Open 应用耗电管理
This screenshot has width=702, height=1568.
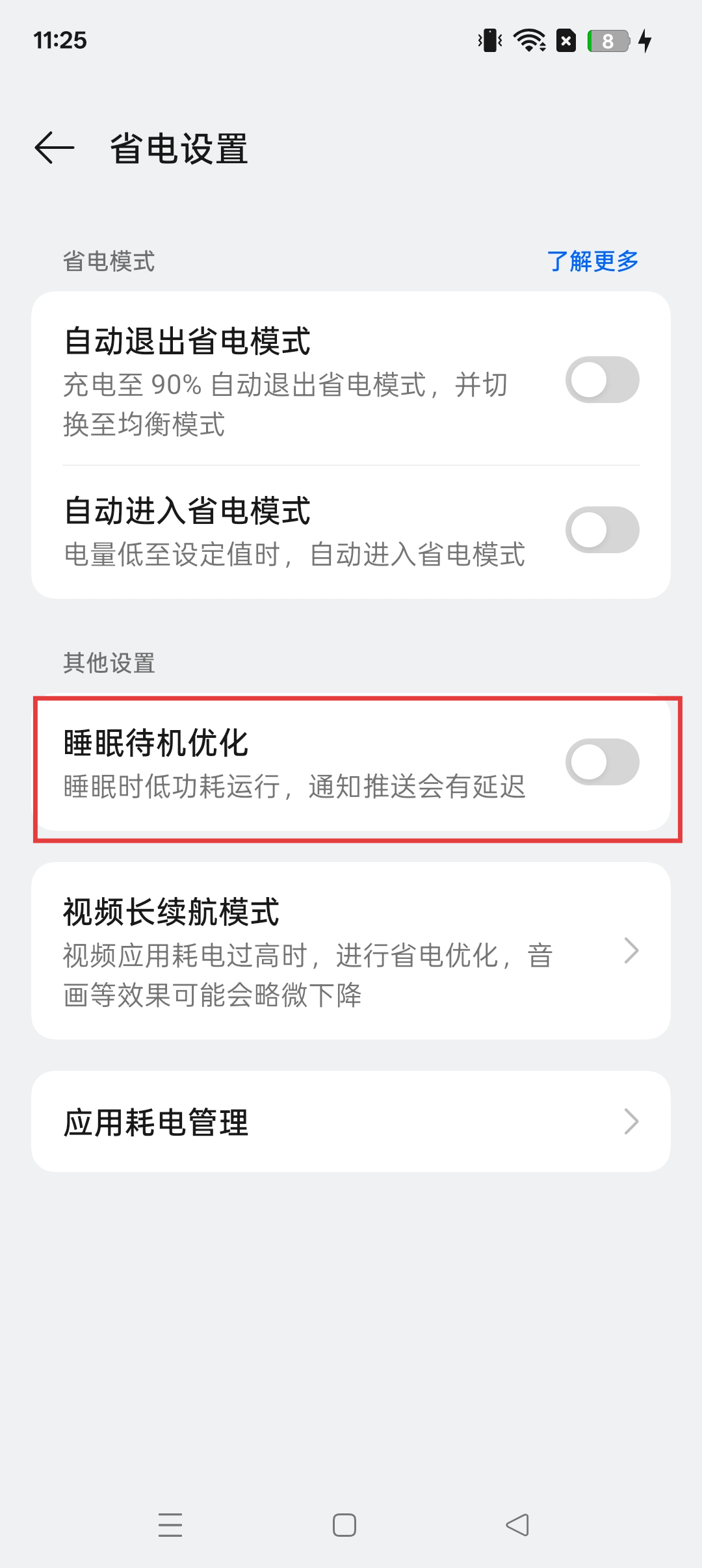tap(351, 1121)
